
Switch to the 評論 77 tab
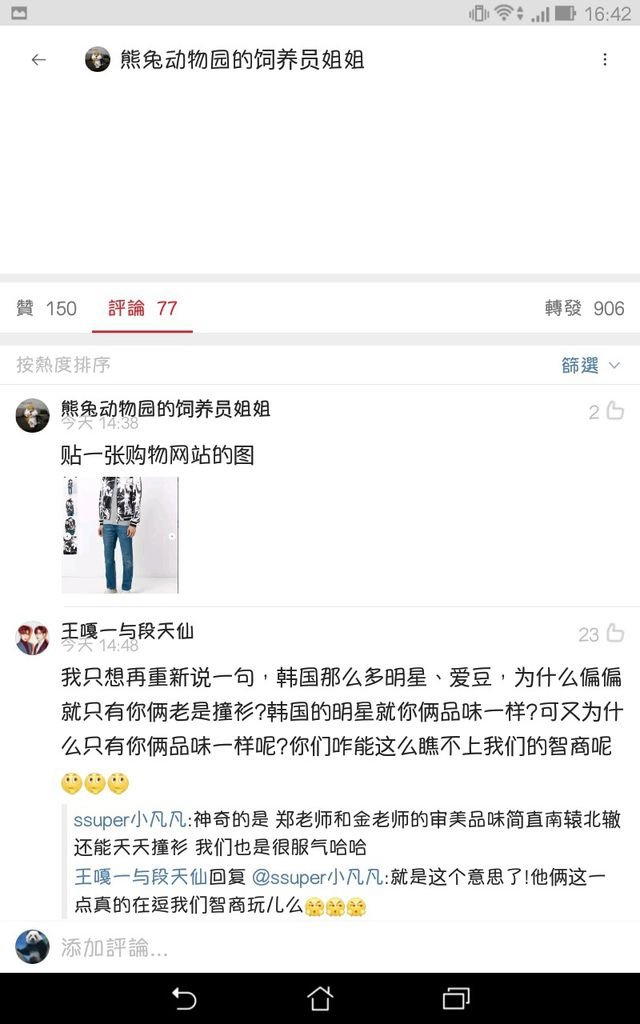click(x=142, y=308)
